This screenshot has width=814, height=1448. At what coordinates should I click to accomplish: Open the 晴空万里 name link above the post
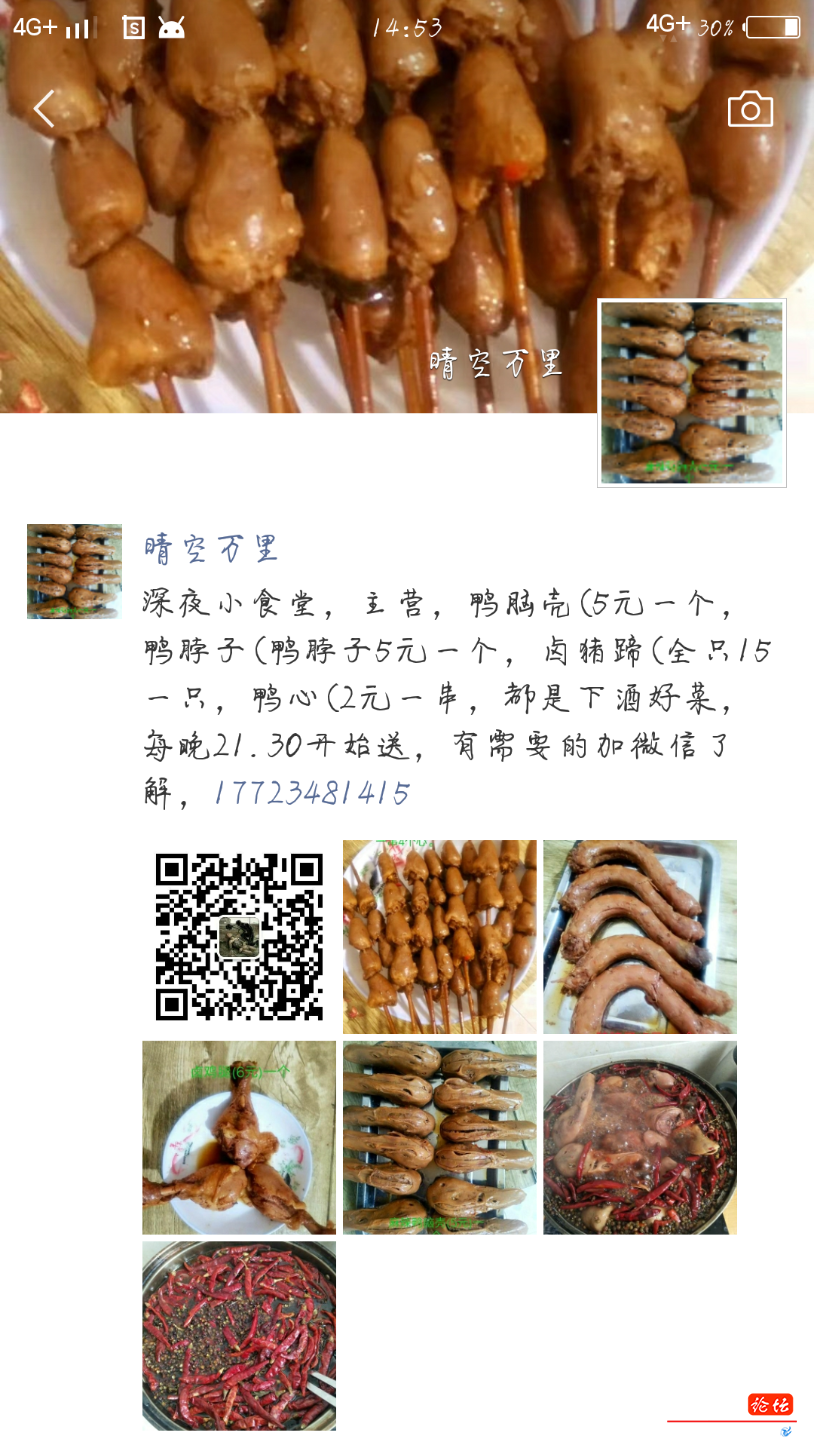click(211, 548)
